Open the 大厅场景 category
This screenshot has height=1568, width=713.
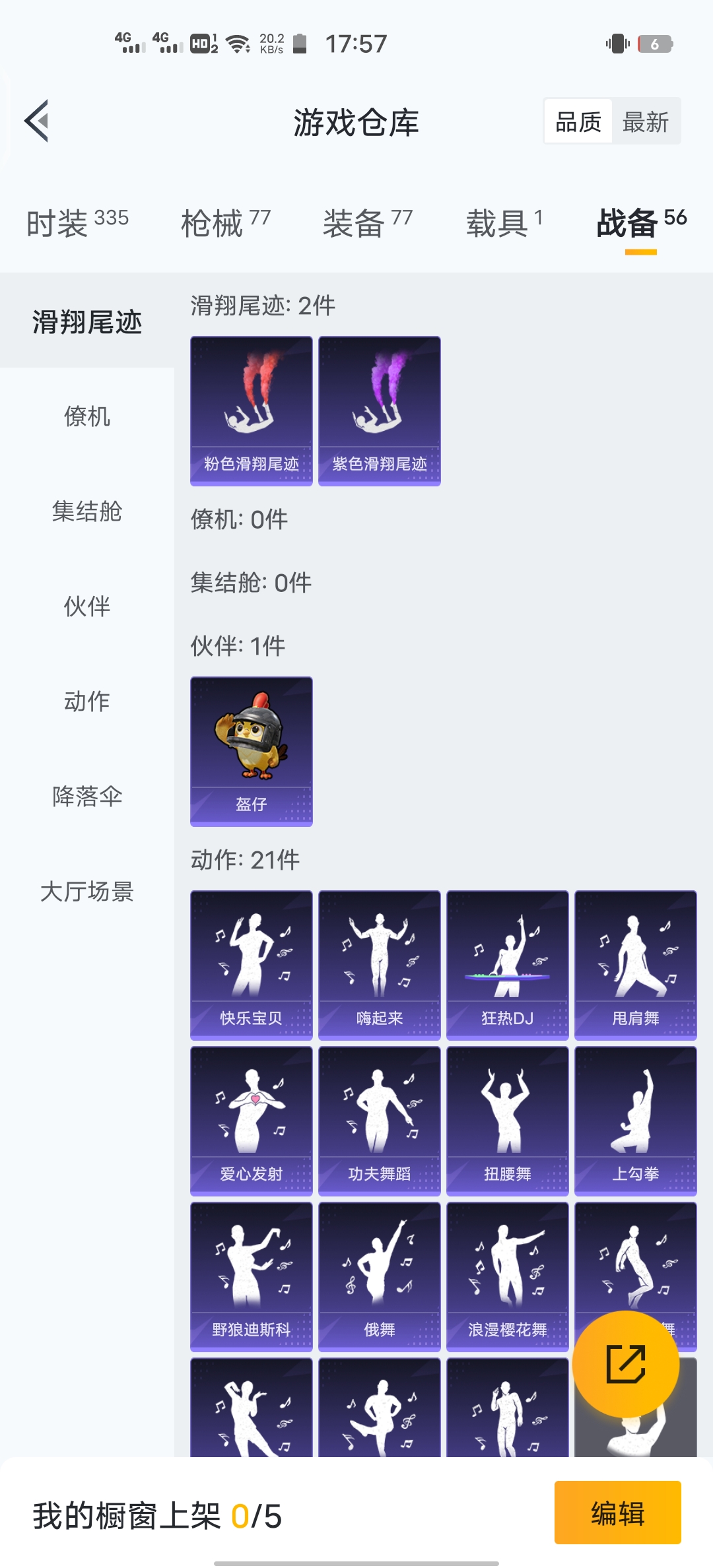point(87,892)
